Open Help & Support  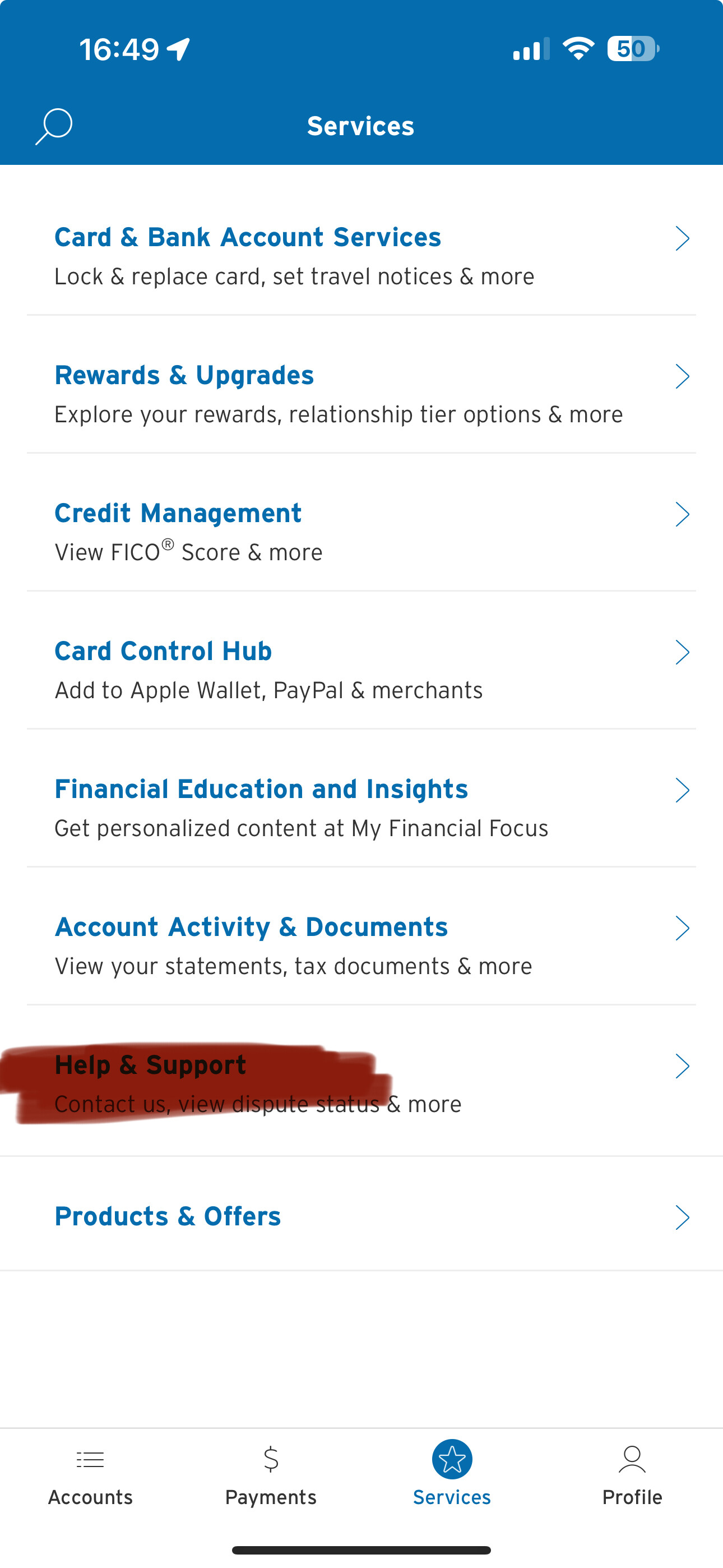(361, 1083)
